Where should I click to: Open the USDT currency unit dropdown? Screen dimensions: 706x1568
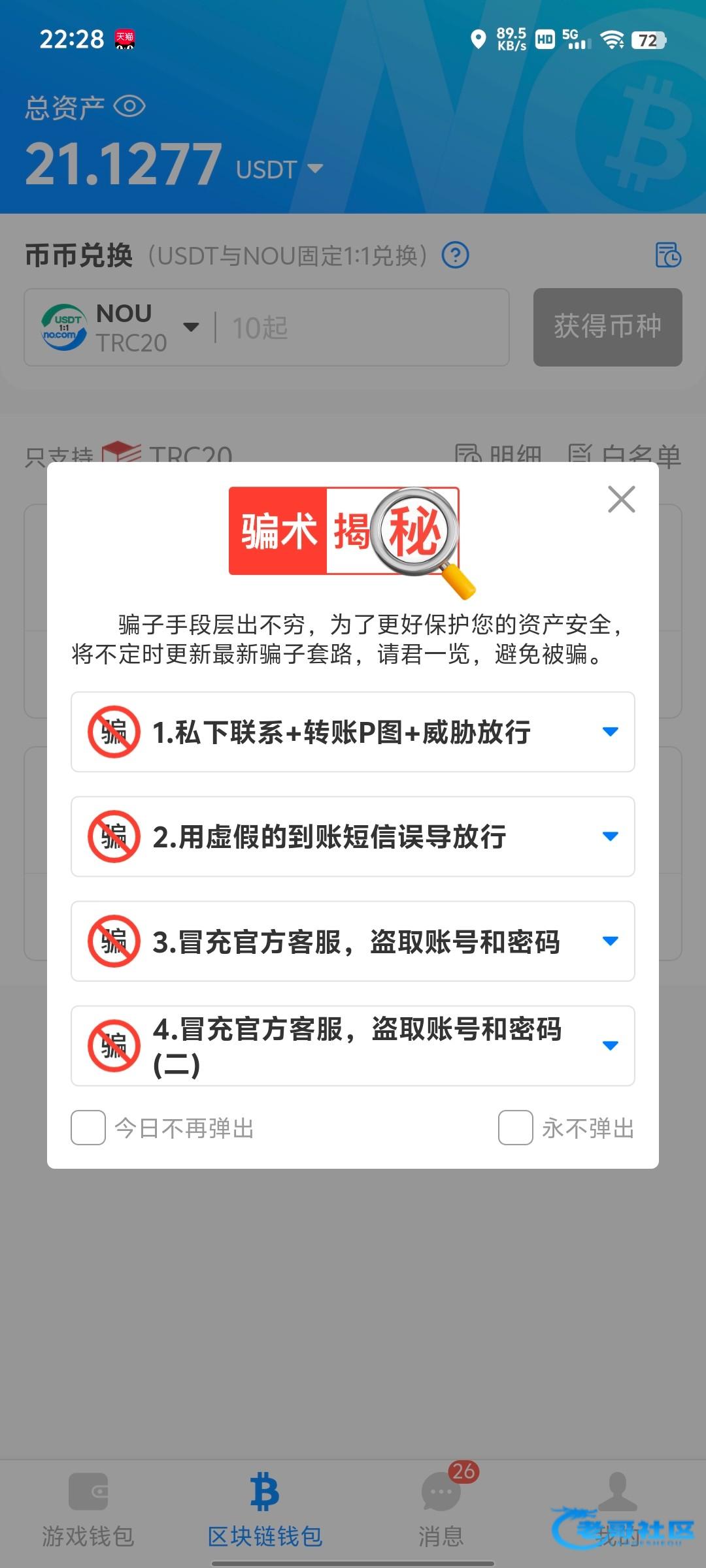[x=314, y=169]
